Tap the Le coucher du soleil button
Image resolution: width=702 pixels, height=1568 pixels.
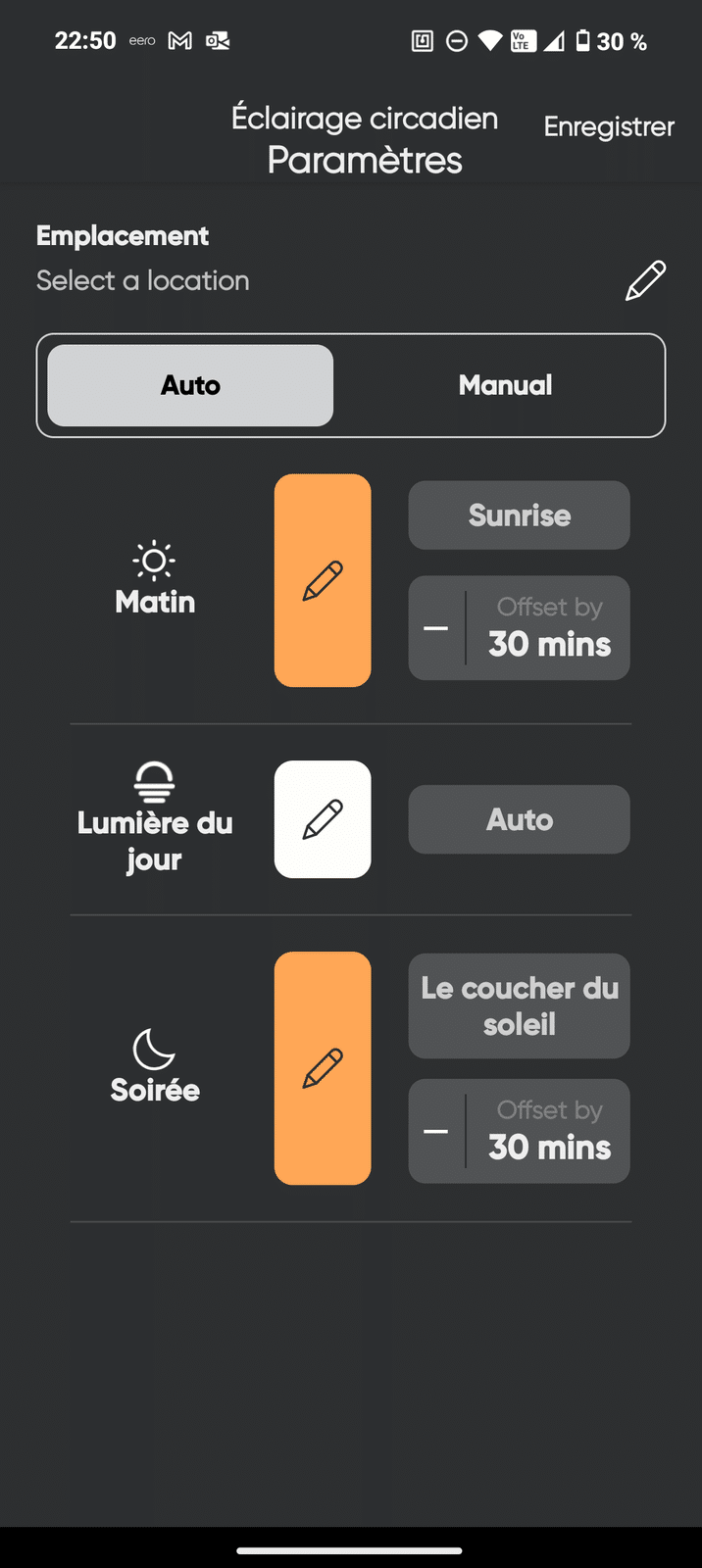pyautogui.click(x=519, y=1005)
